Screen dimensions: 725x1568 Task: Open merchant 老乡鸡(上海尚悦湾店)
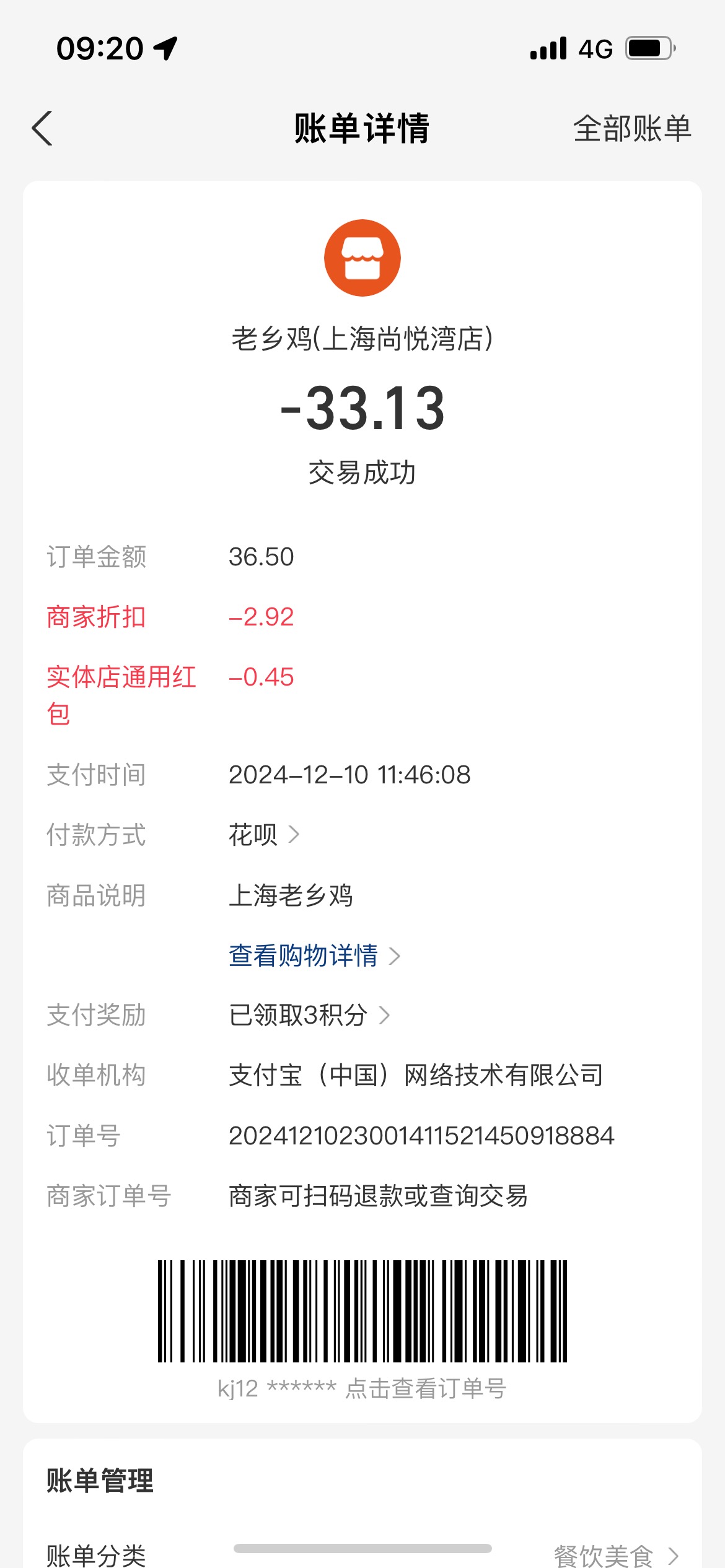click(x=362, y=339)
